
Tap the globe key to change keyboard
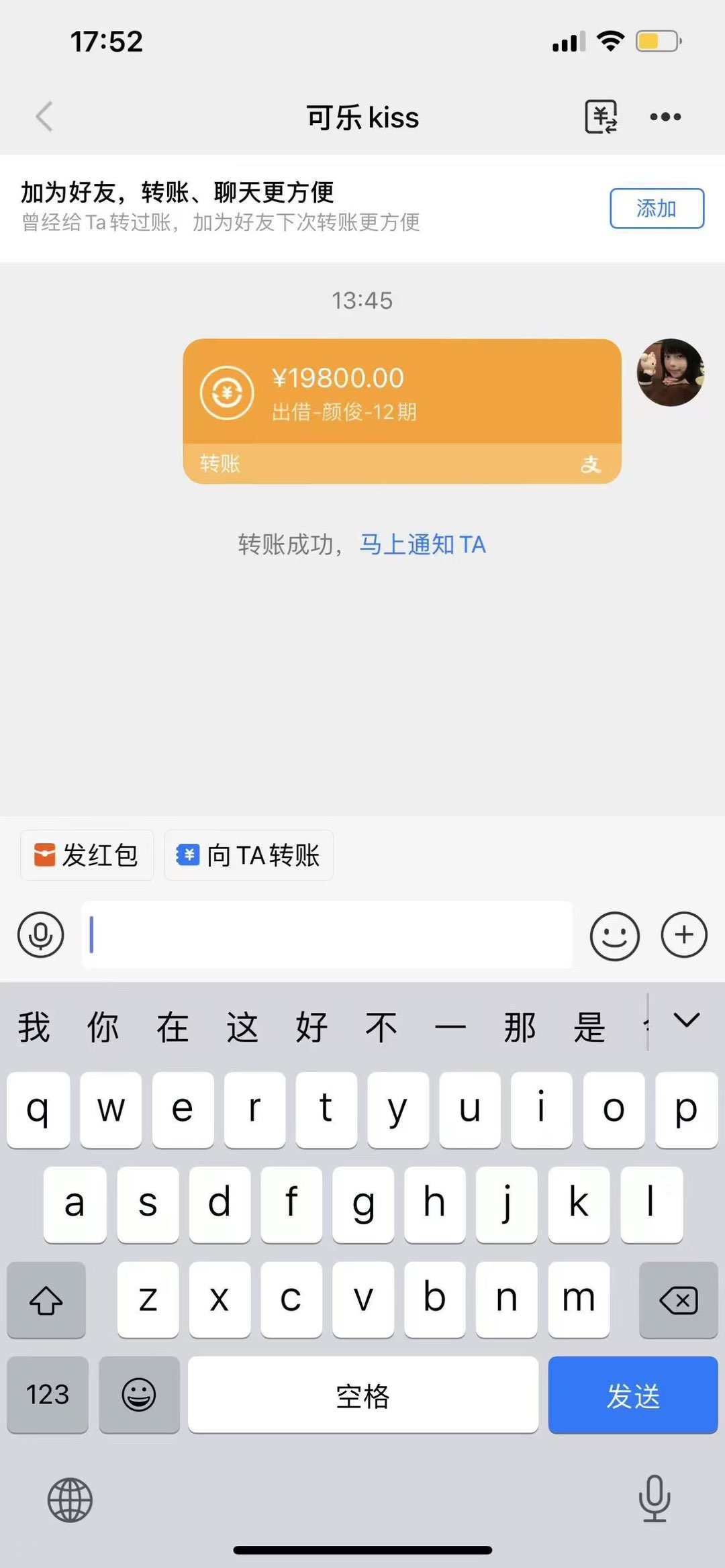click(70, 1500)
